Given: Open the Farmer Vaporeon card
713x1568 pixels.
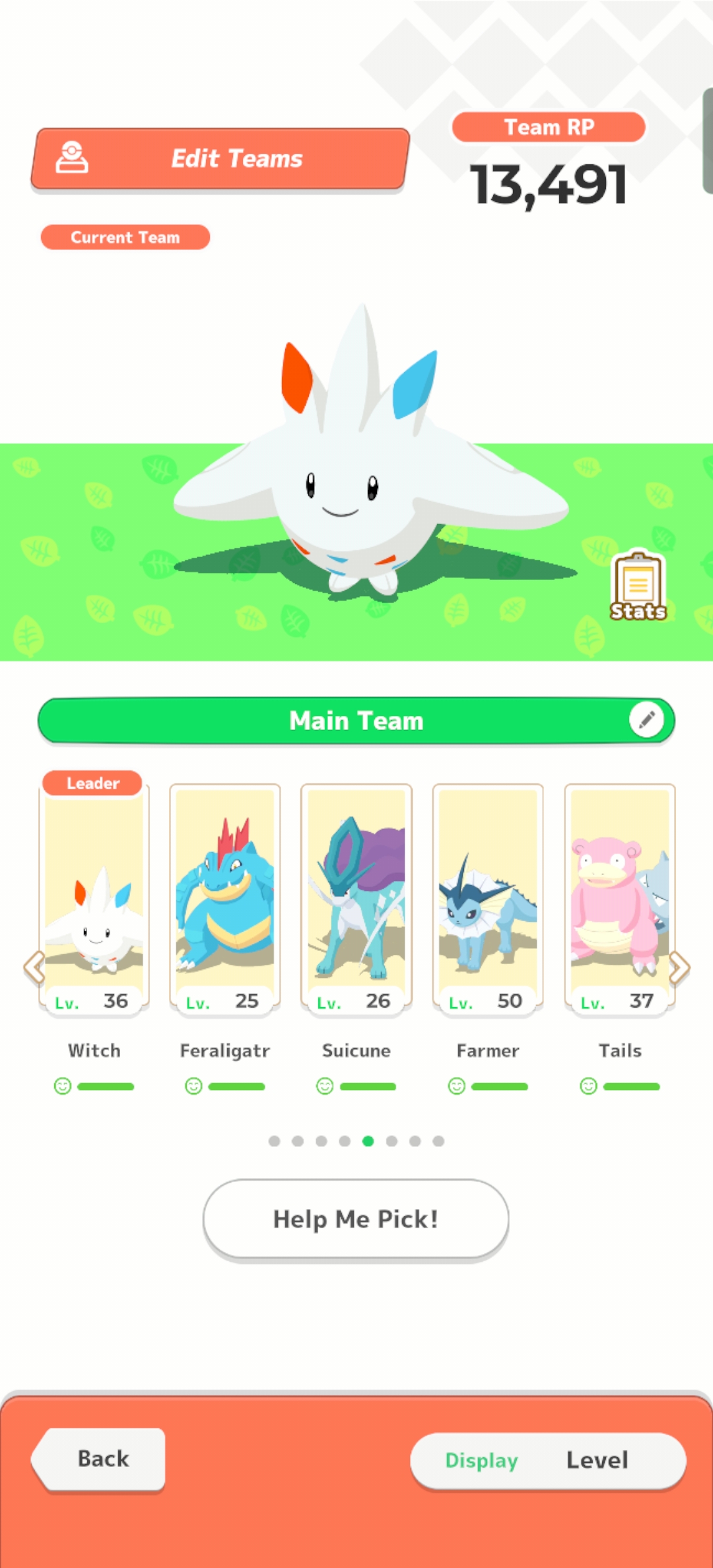Looking at the screenshot, I should point(488,899).
